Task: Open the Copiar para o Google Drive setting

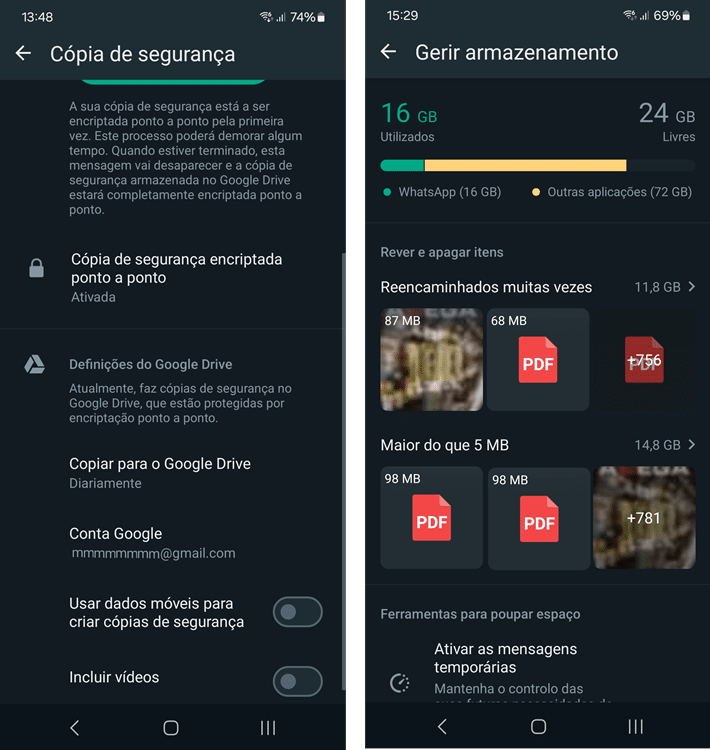Action: coord(160,472)
